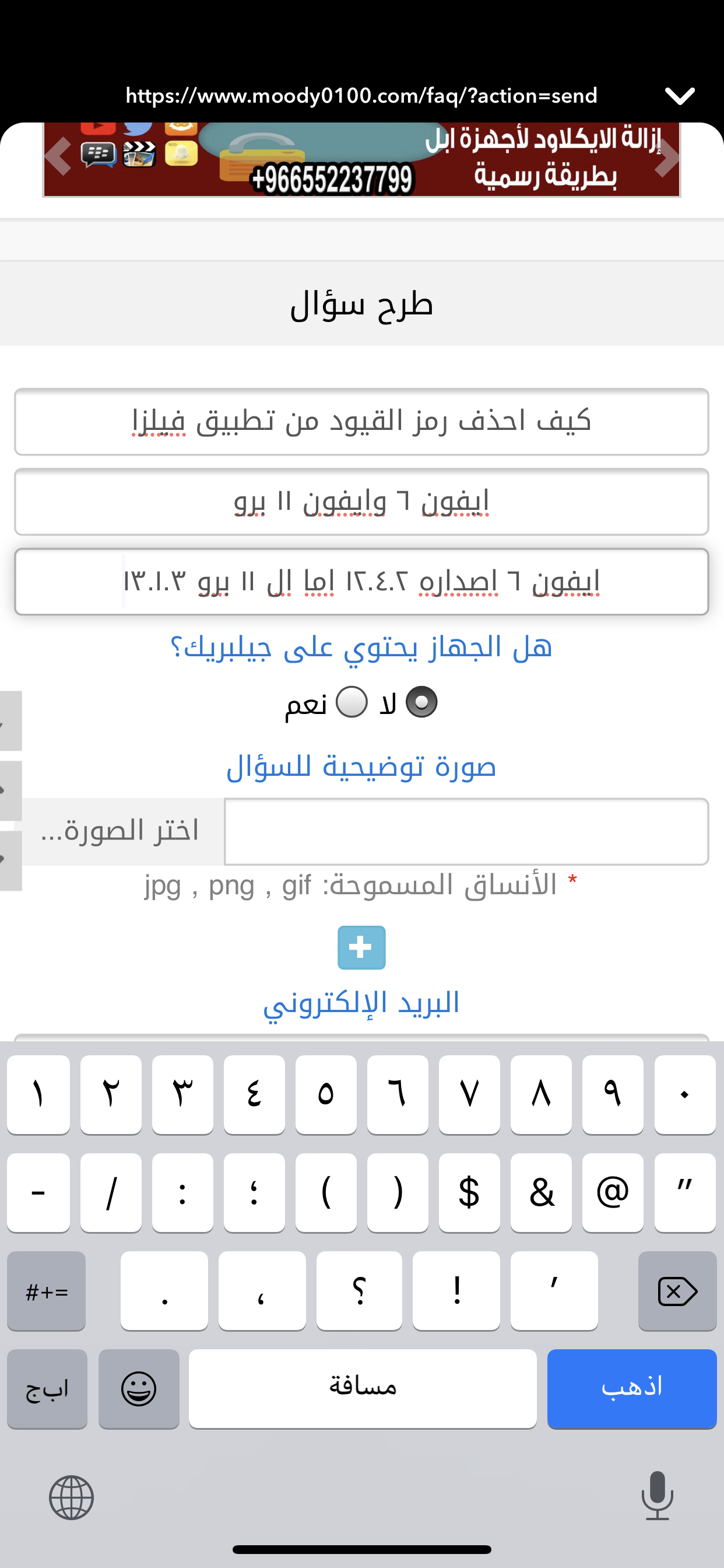Viewport: 724px width, 1568px height.
Task: Switch keyboard to letters with ابج key
Action: click(47, 1388)
